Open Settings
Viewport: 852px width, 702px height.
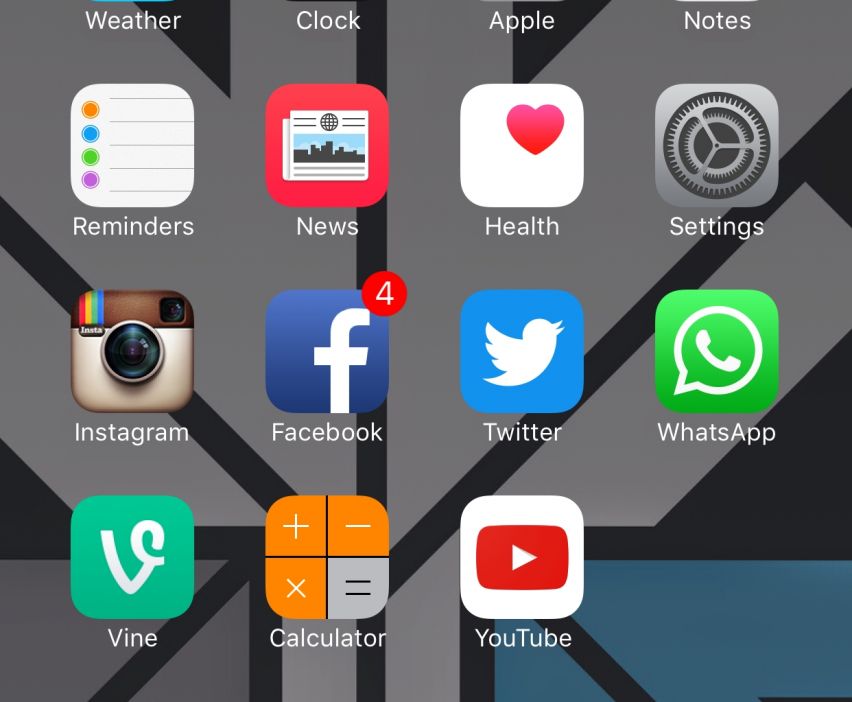(x=716, y=146)
